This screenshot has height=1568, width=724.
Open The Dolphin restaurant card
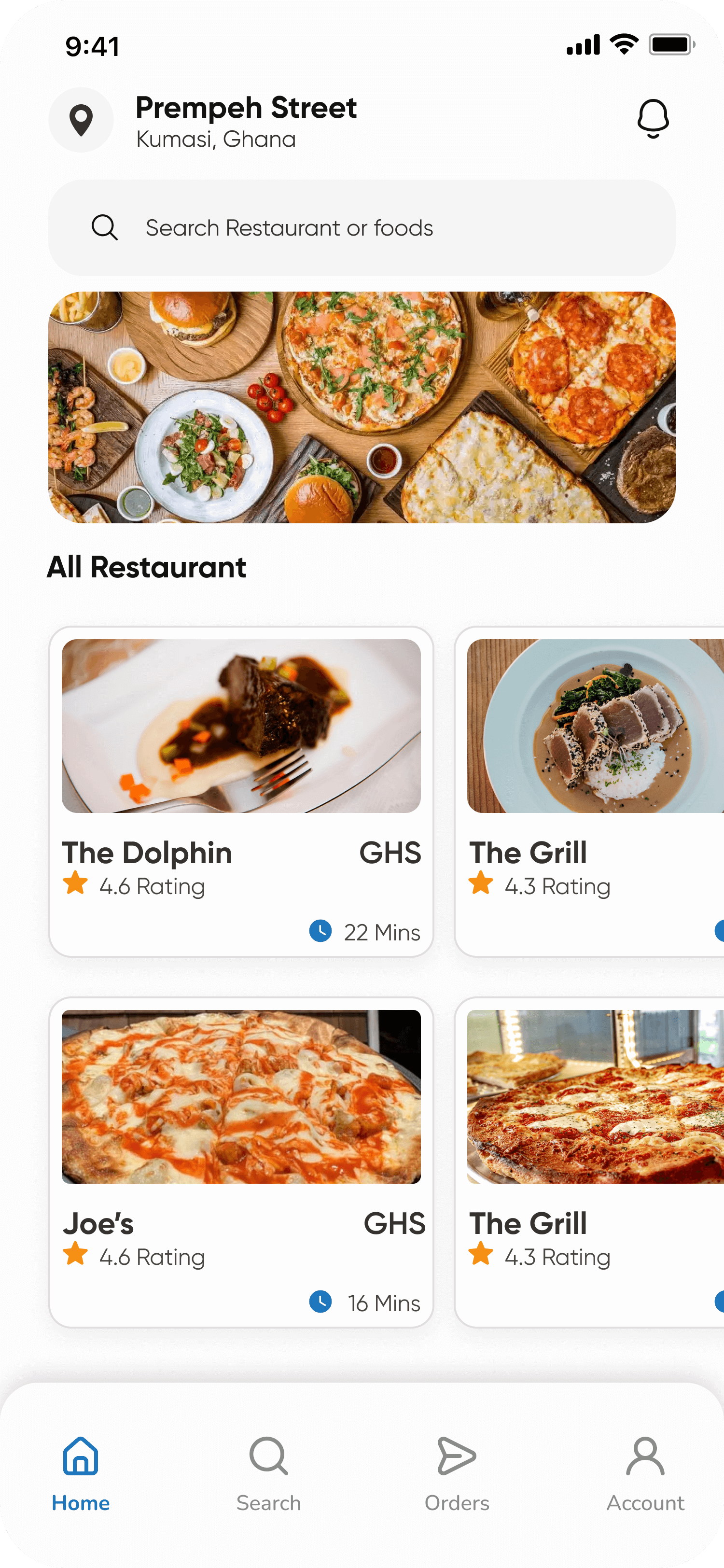241,791
